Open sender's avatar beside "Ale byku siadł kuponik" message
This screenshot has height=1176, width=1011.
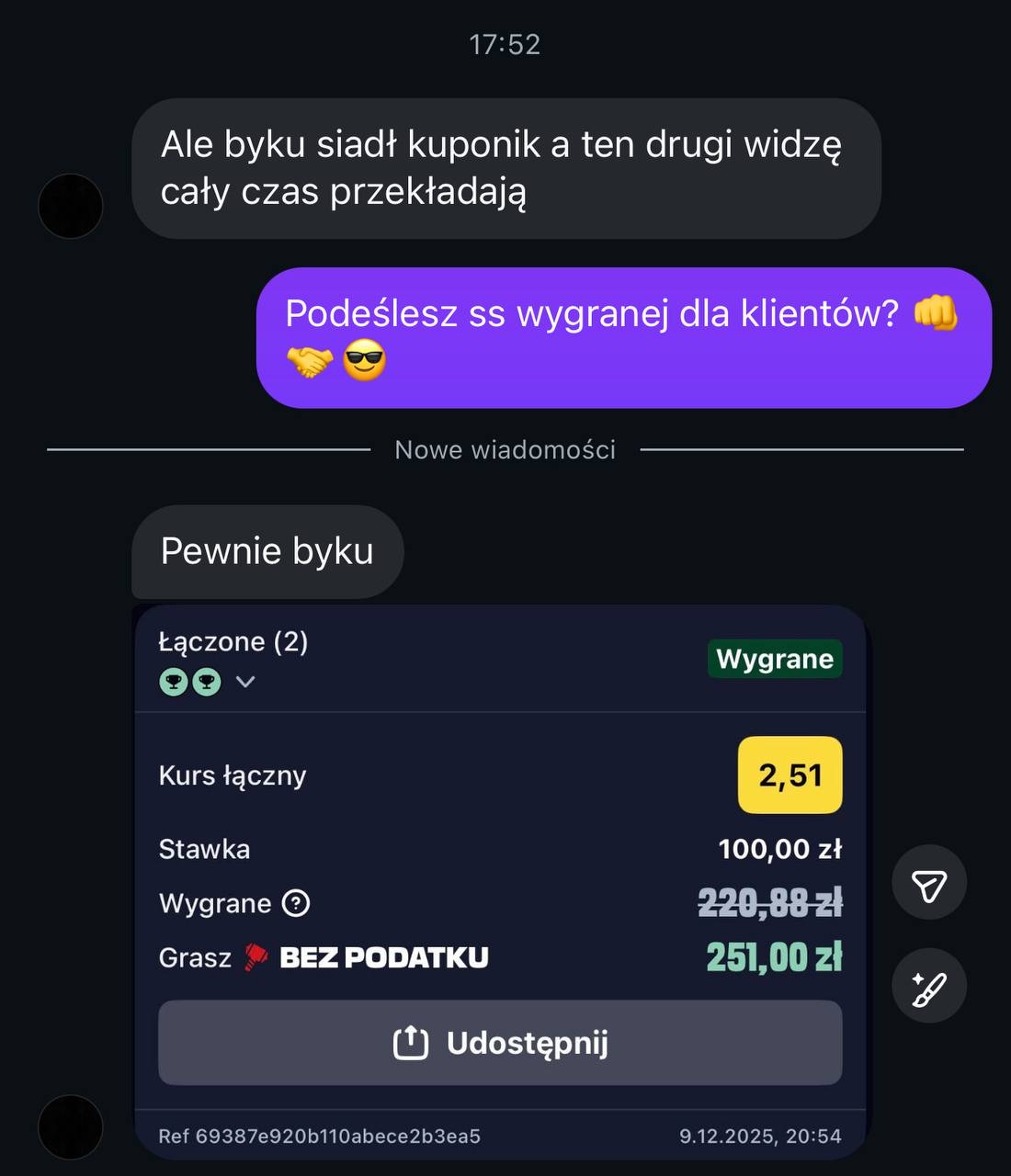(x=71, y=207)
